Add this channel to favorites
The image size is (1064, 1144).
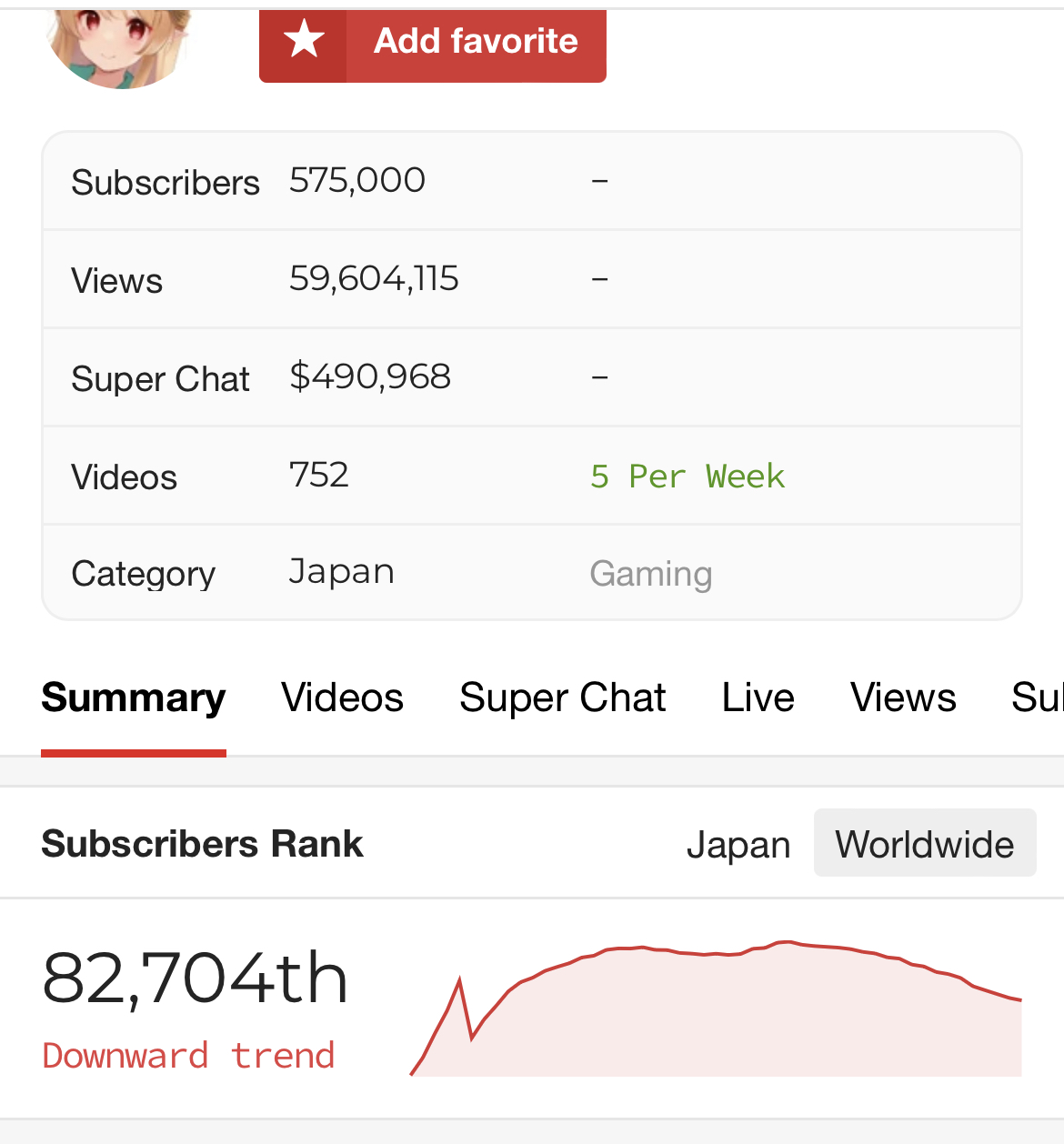(433, 43)
